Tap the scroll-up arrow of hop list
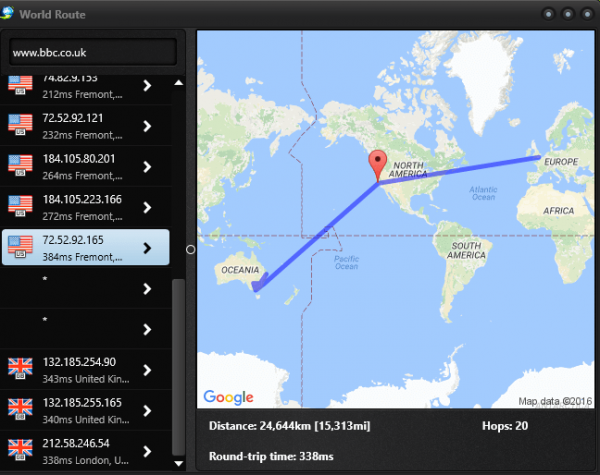The width and height of the screenshot is (600, 475). (179, 83)
